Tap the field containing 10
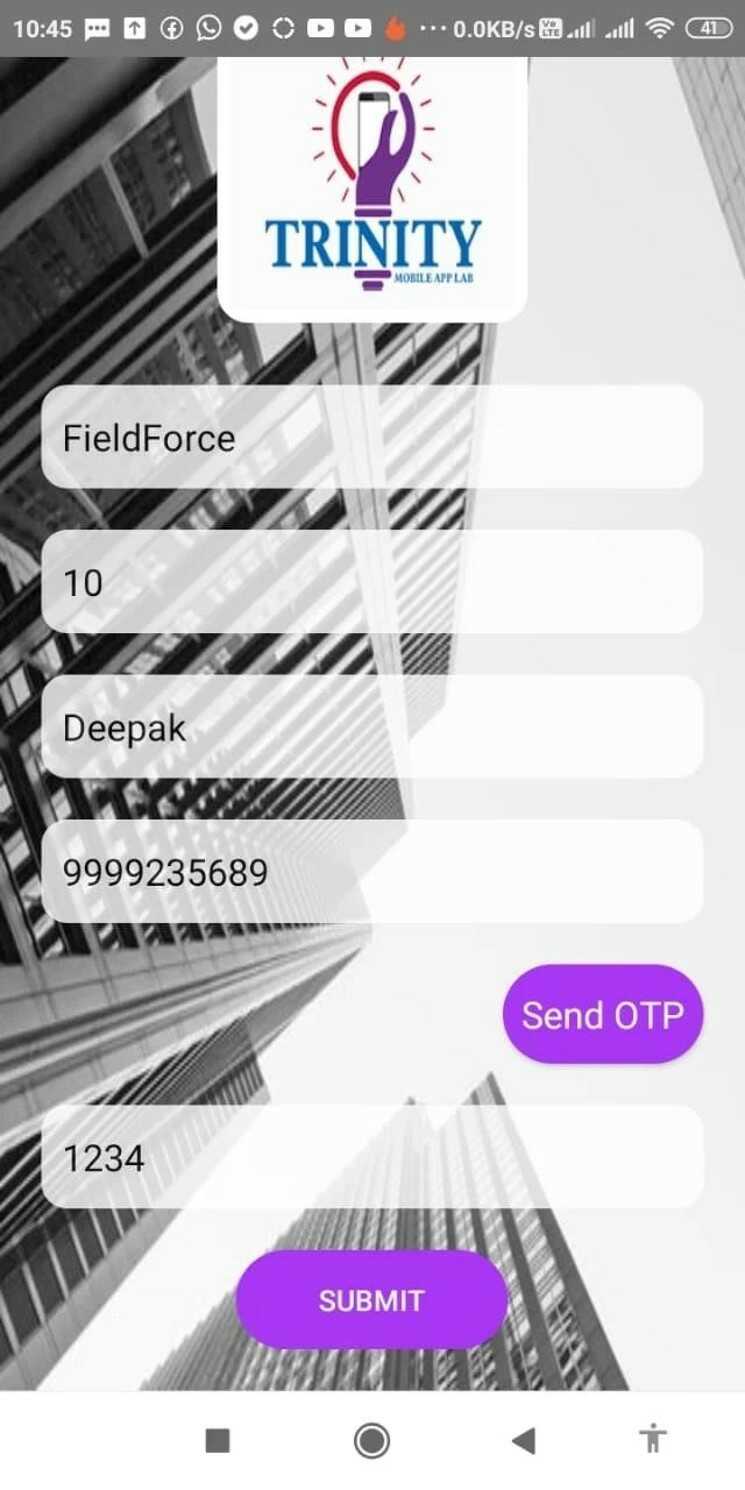Image resolution: width=745 pixels, height=1490 pixels. [x=371, y=581]
